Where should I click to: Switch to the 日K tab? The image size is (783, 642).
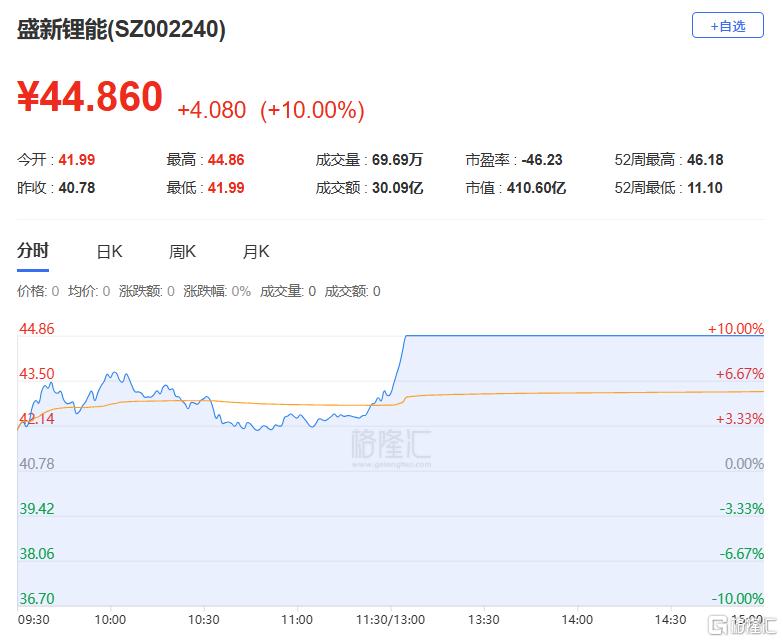(x=109, y=252)
